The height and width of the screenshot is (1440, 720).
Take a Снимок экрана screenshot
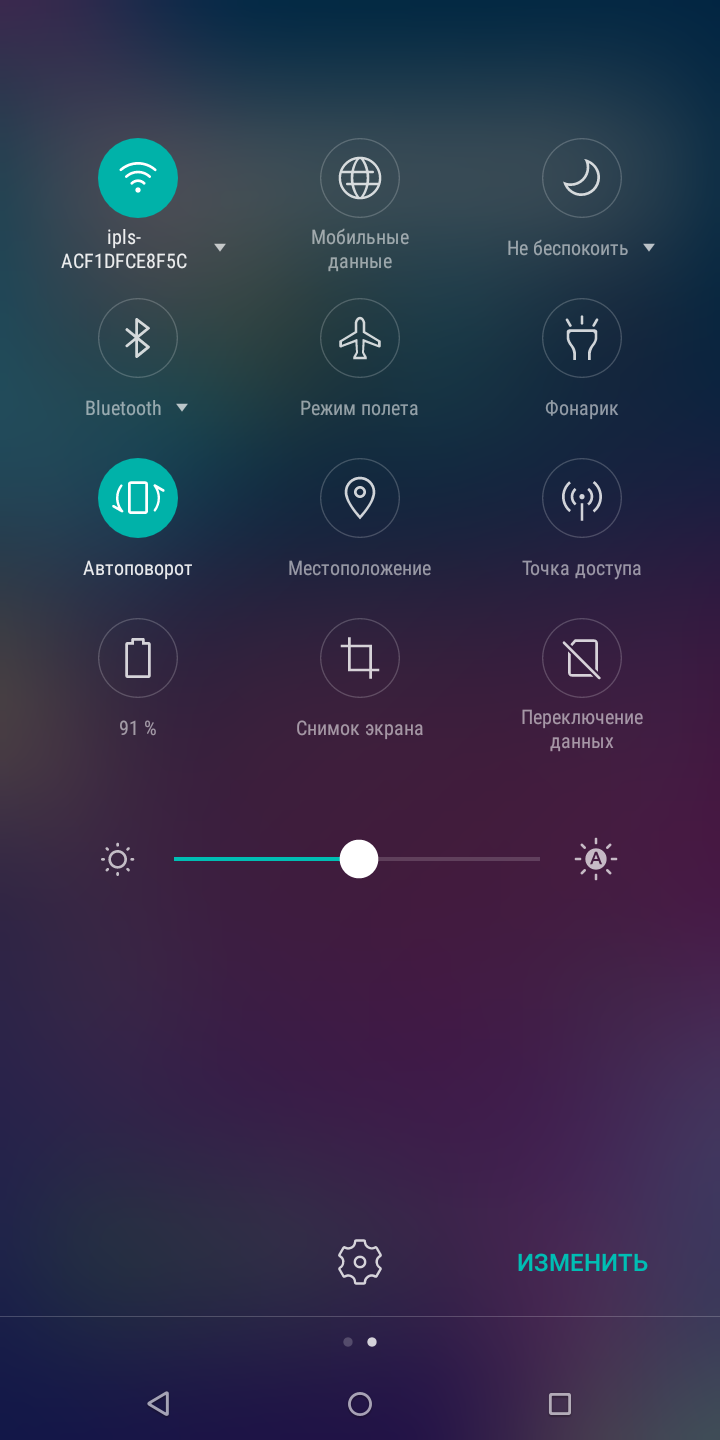coord(360,658)
